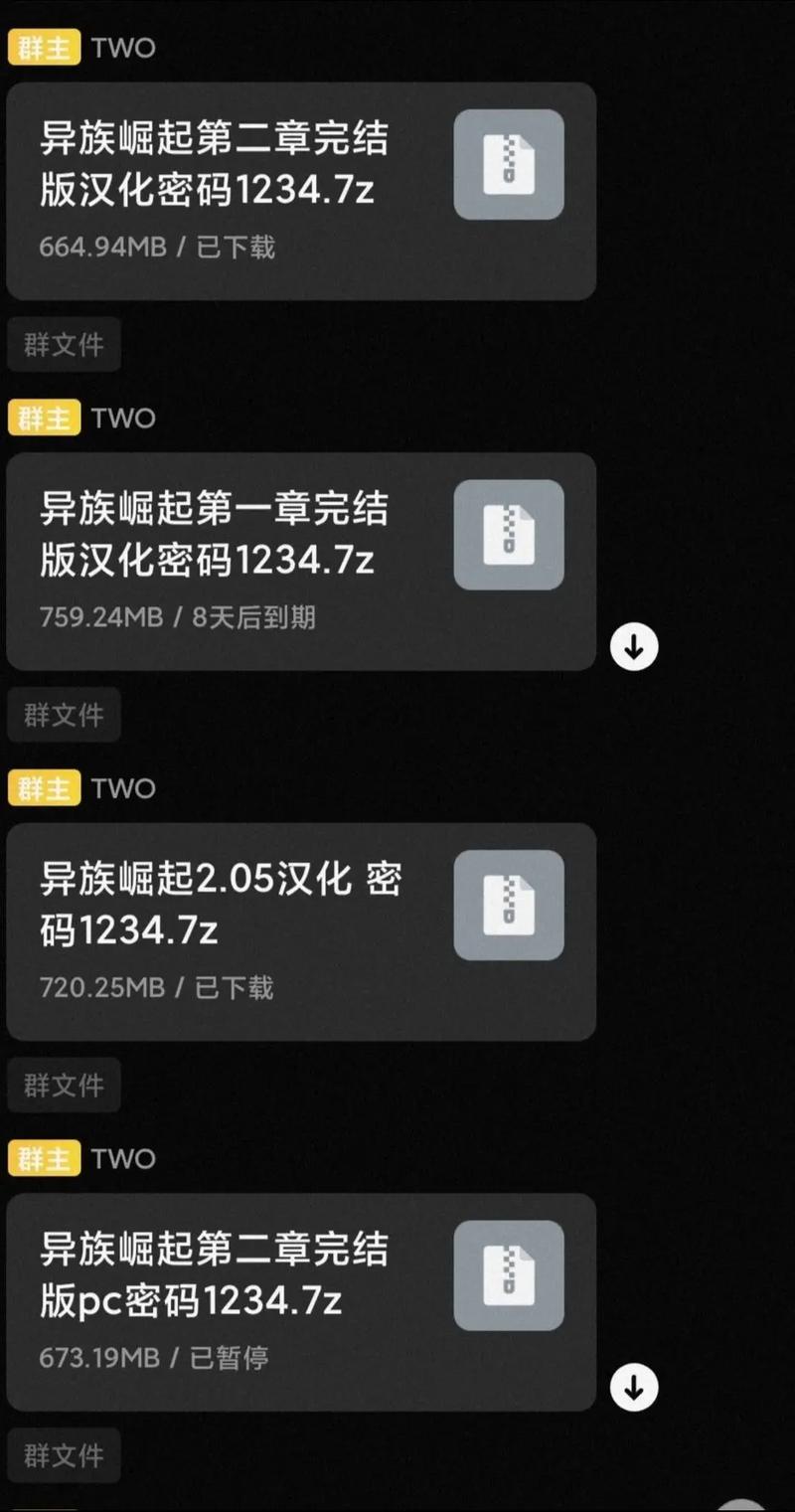Click the bottom-most 群文件 label

pyautogui.click(x=63, y=1455)
